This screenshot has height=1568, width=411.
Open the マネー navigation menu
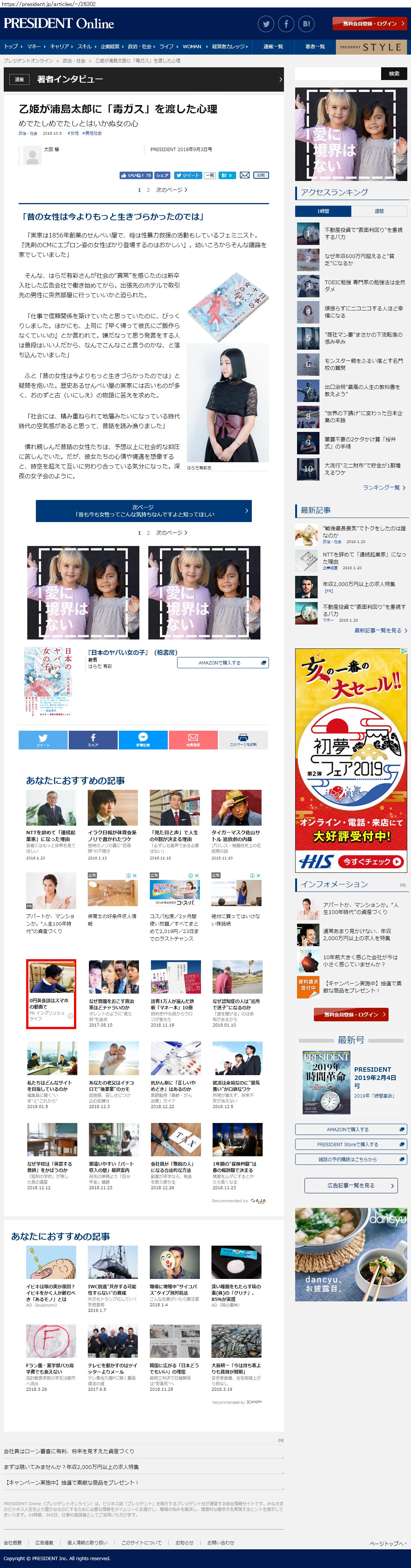click(x=34, y=46)
